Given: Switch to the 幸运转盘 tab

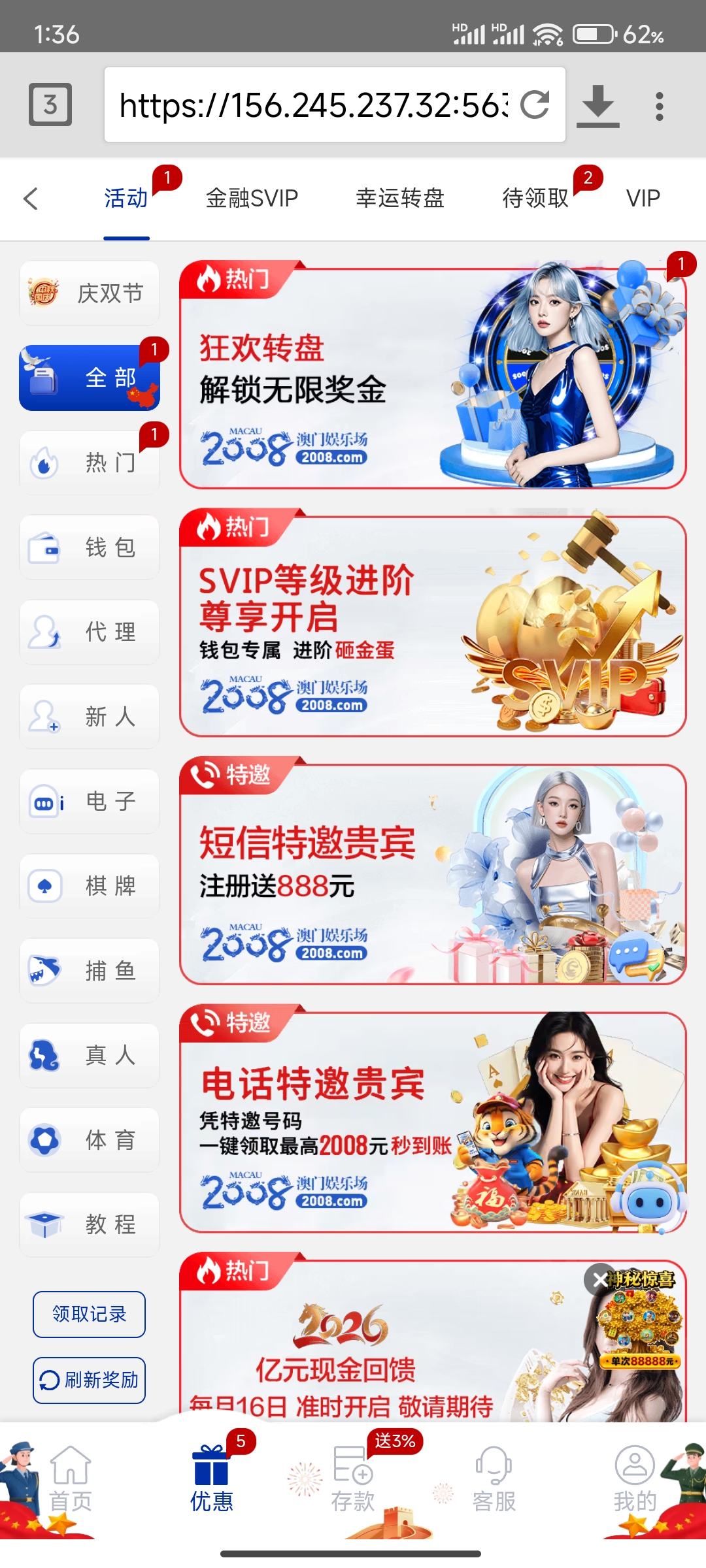Looking at the screenshot, I should pos(400,198).
